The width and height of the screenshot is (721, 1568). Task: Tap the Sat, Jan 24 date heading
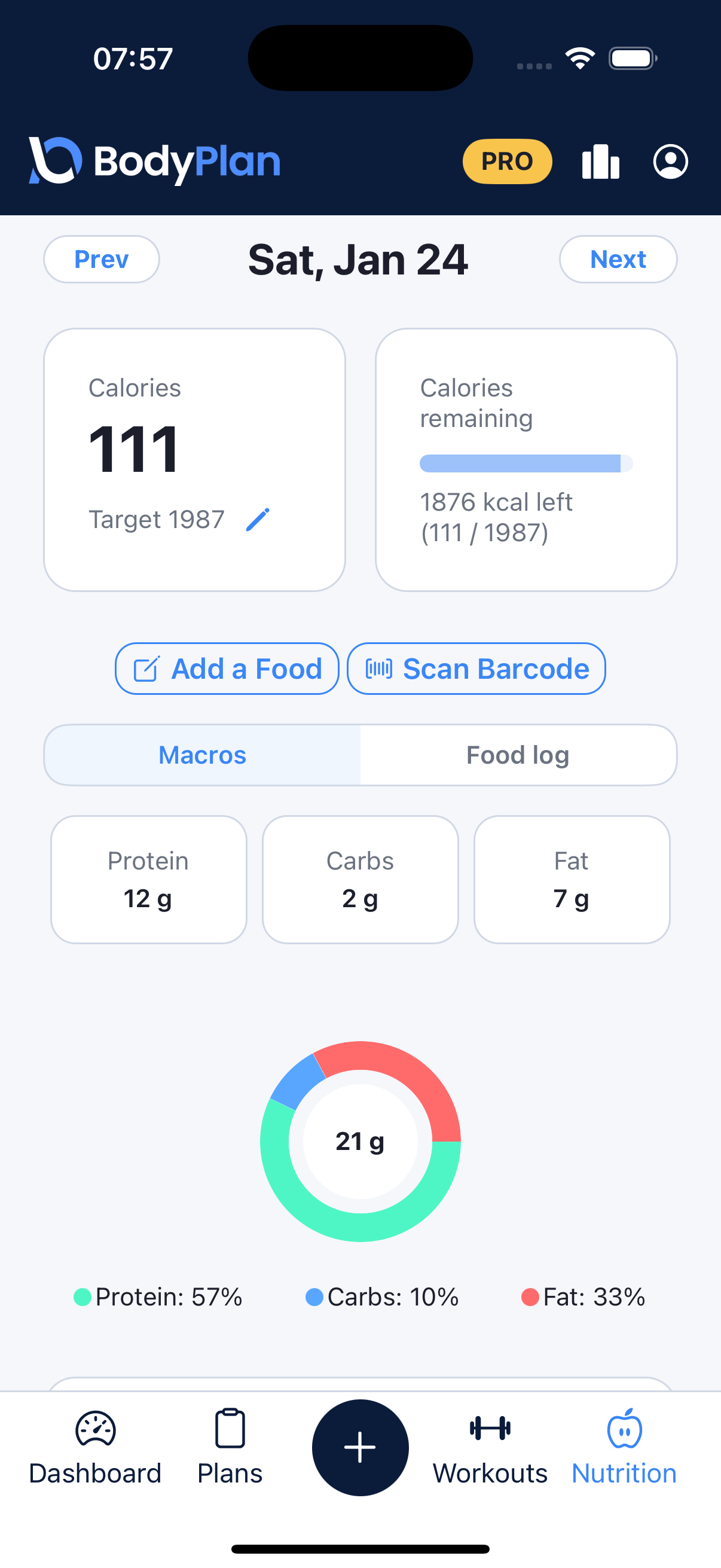tap(359, 260)
